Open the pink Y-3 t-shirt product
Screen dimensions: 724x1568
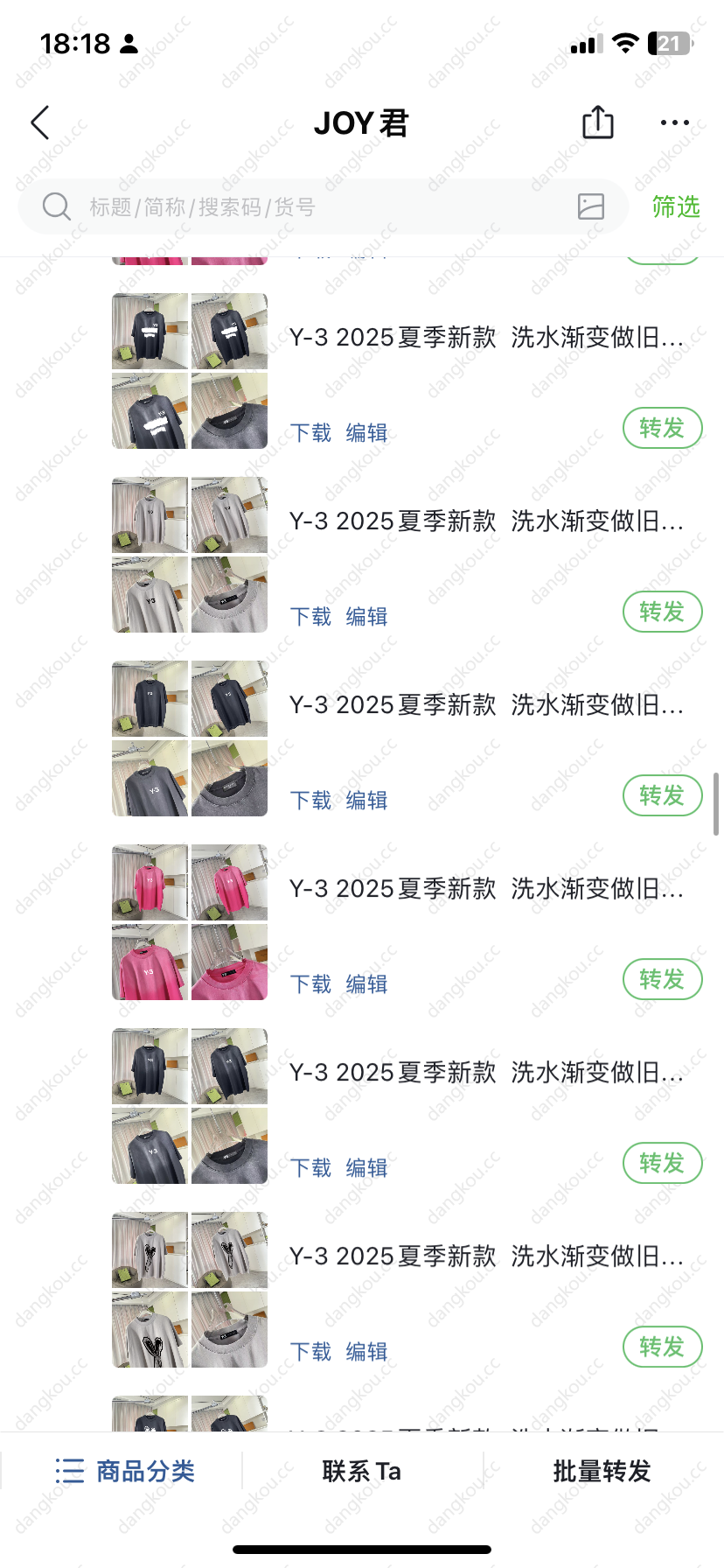point(486,889)
